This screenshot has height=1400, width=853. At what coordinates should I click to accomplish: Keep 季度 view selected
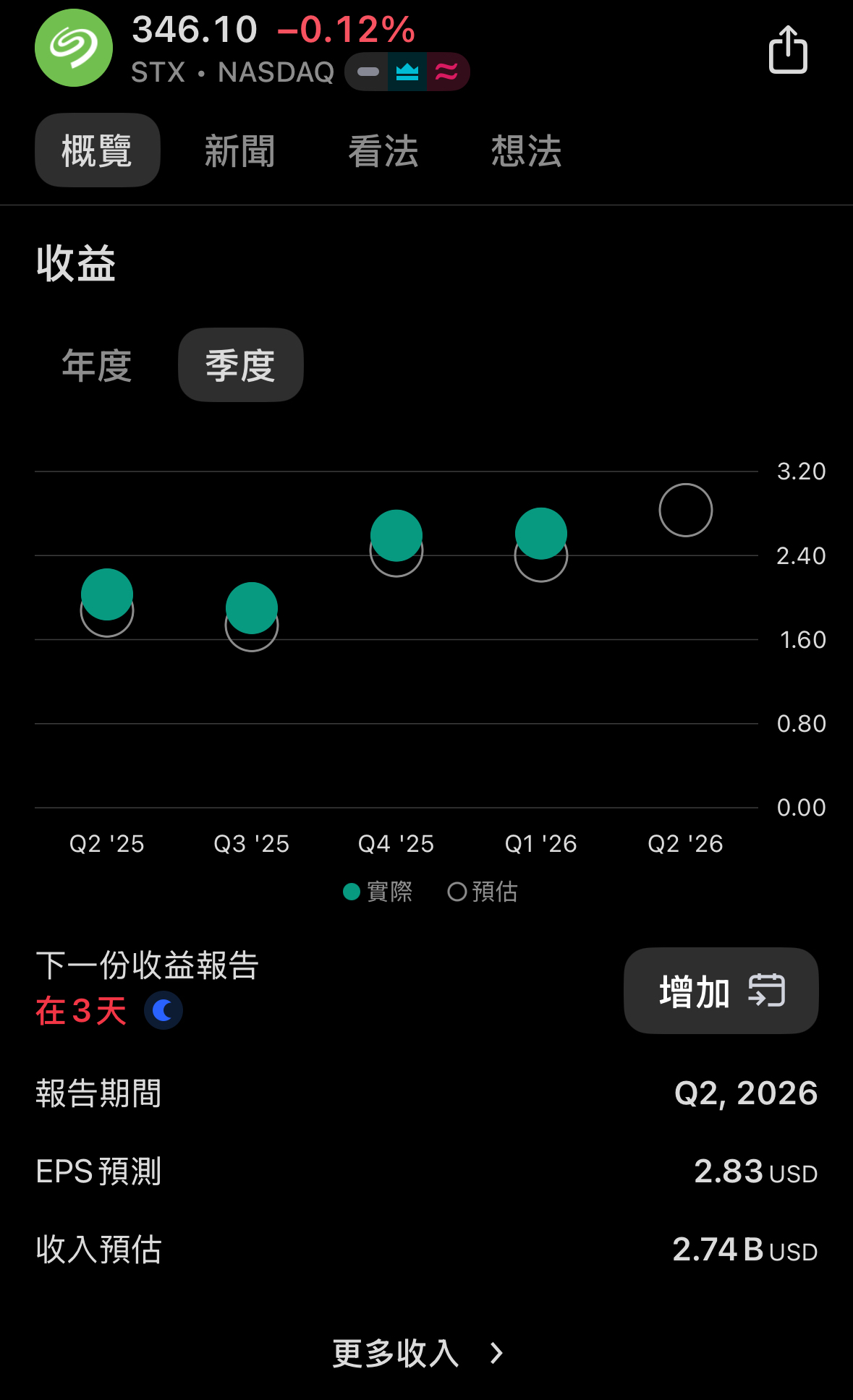click(239, 364)
